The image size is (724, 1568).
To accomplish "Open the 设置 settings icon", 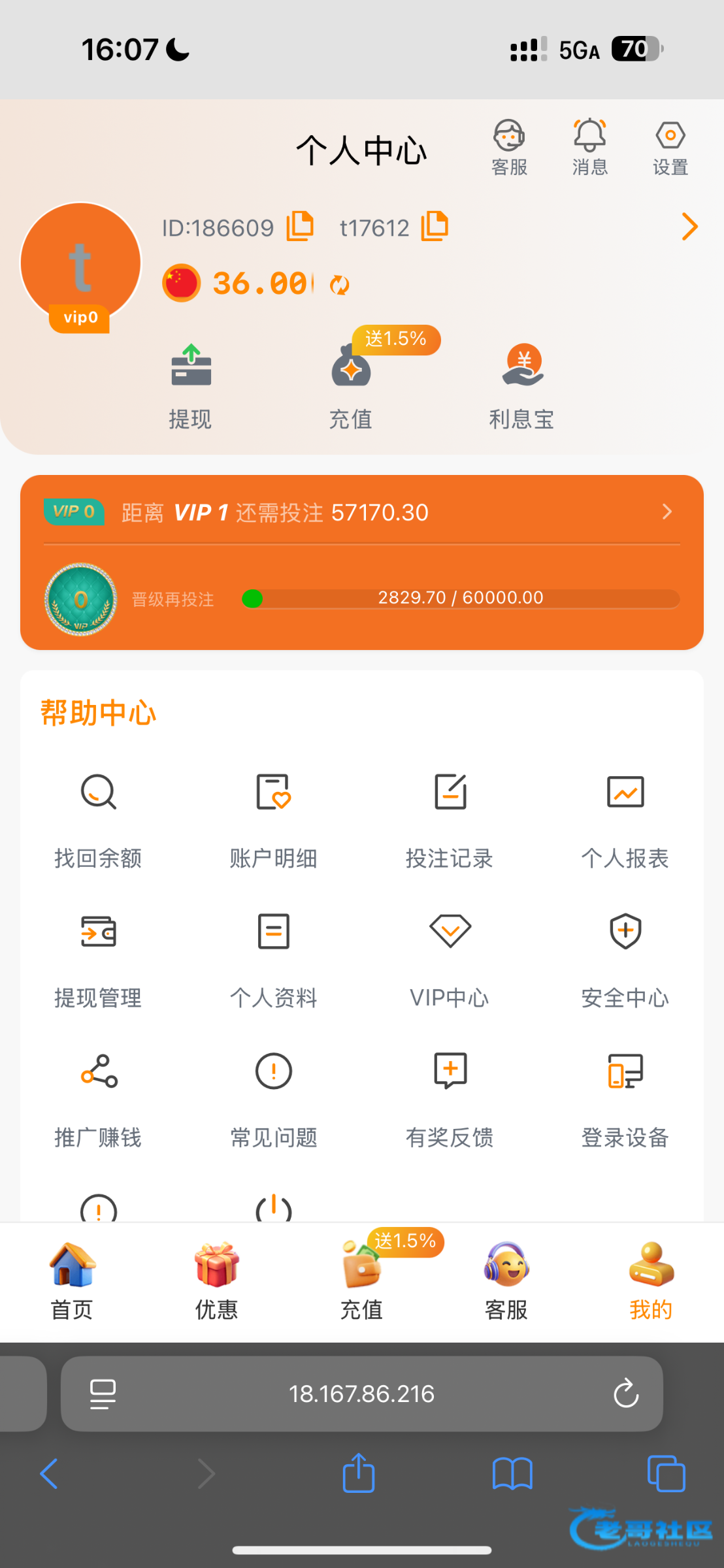I will tap(670, 148).
